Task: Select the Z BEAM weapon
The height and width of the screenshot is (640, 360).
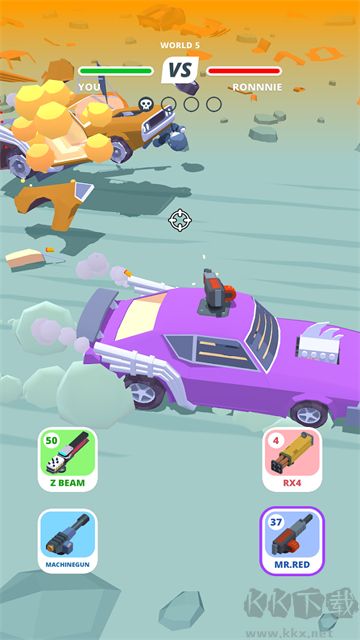Action: pyautogui.click(x=67, y=459)
